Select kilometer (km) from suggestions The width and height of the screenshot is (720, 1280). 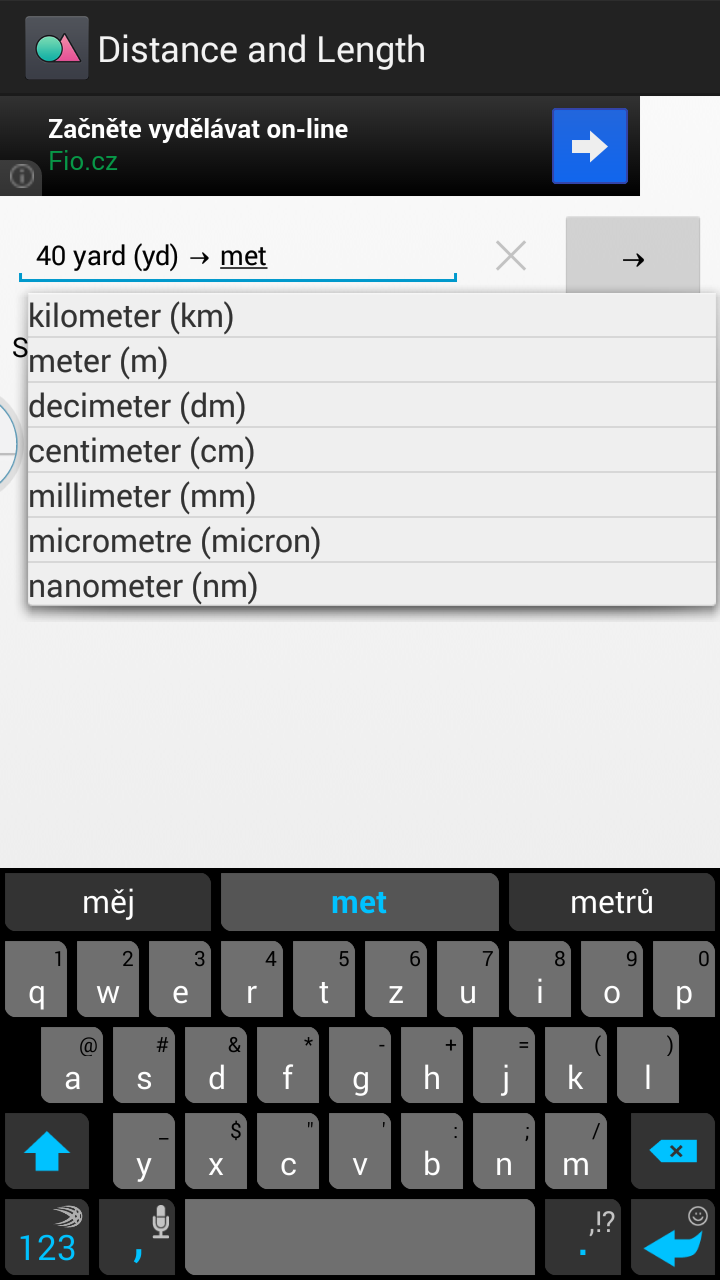372,316
